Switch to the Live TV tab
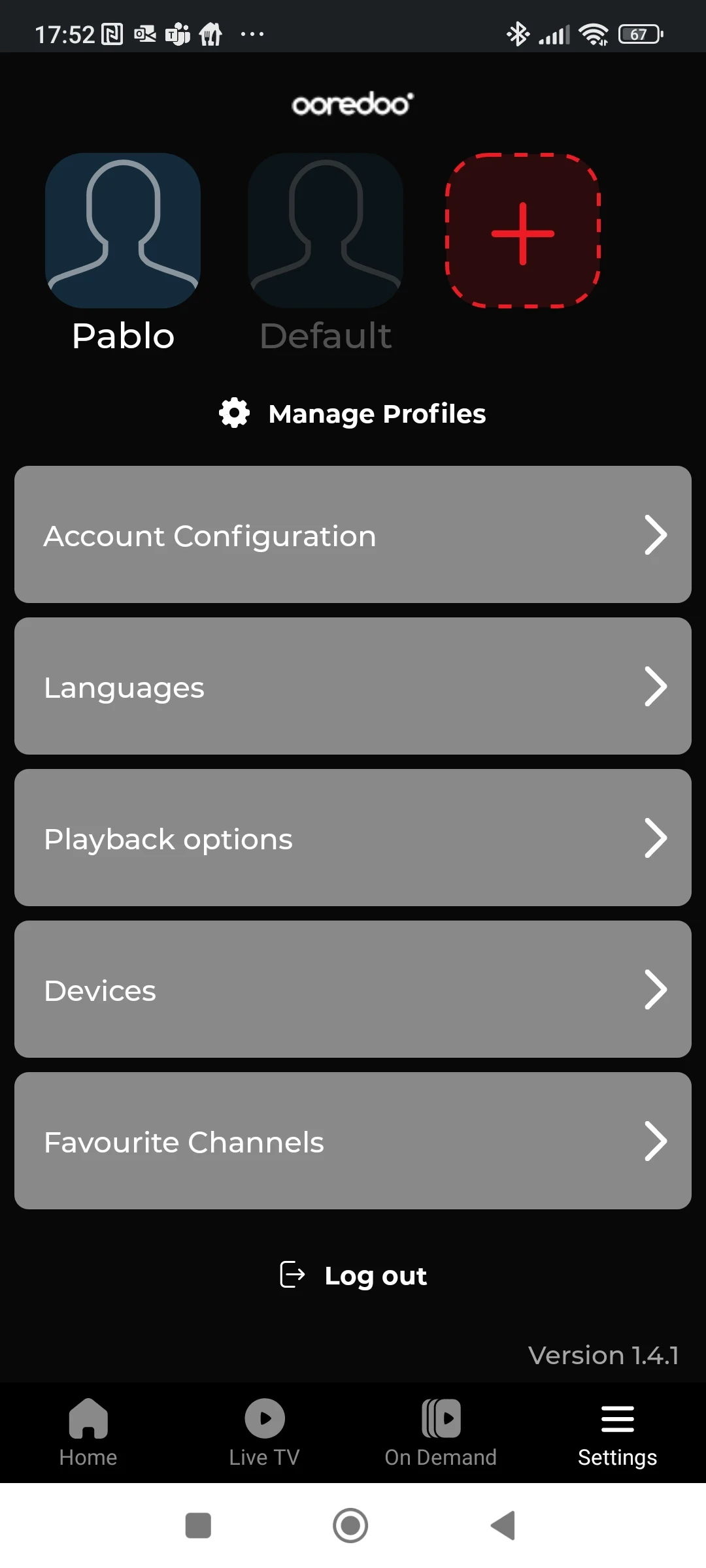Screen dimensions: 706x1568 point(265,1432)
